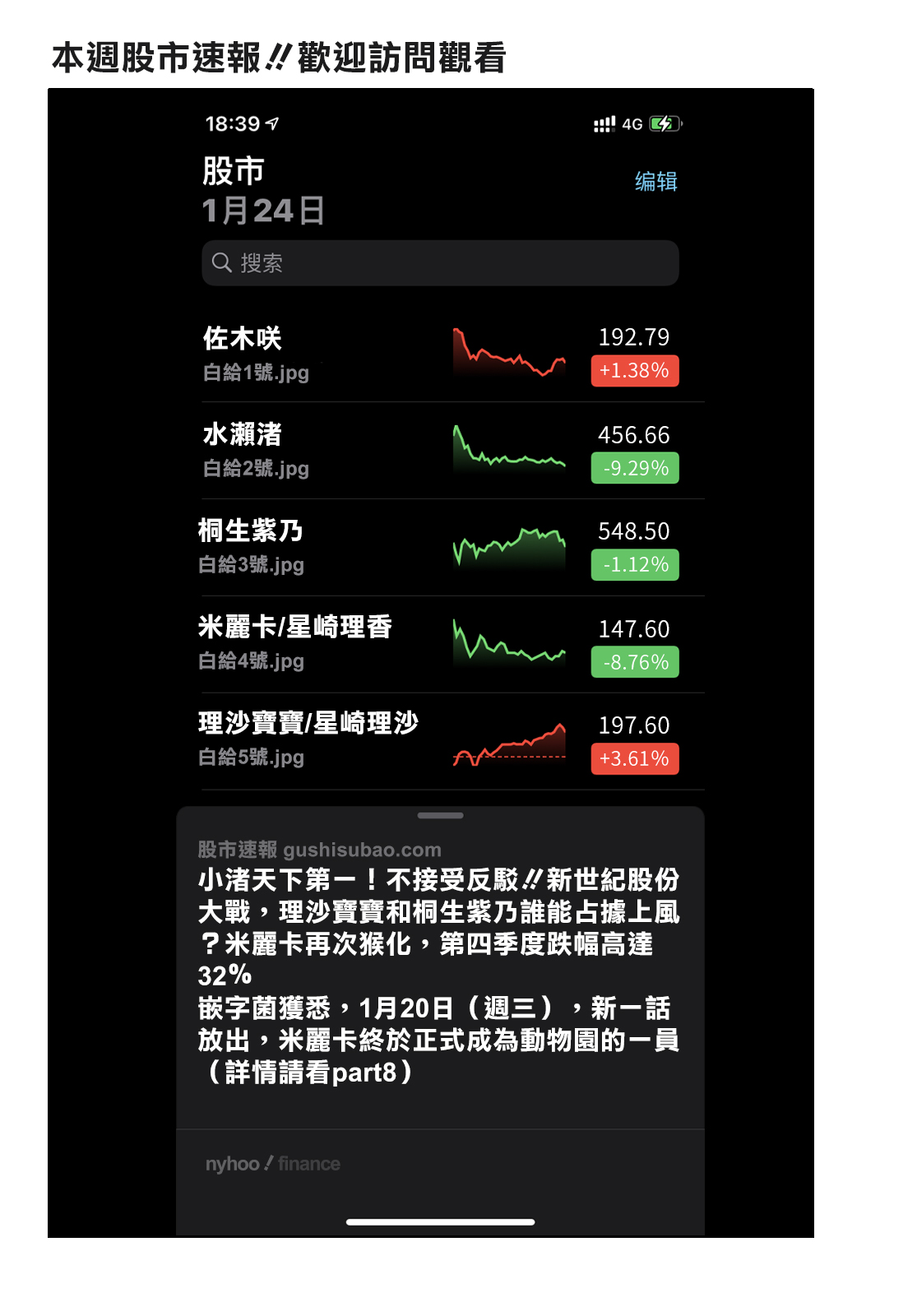The image size is (917, 1316).
Task: Open the 佐木咲 sparkline chart
Action: pyautogui.click(x=509, y=352)
